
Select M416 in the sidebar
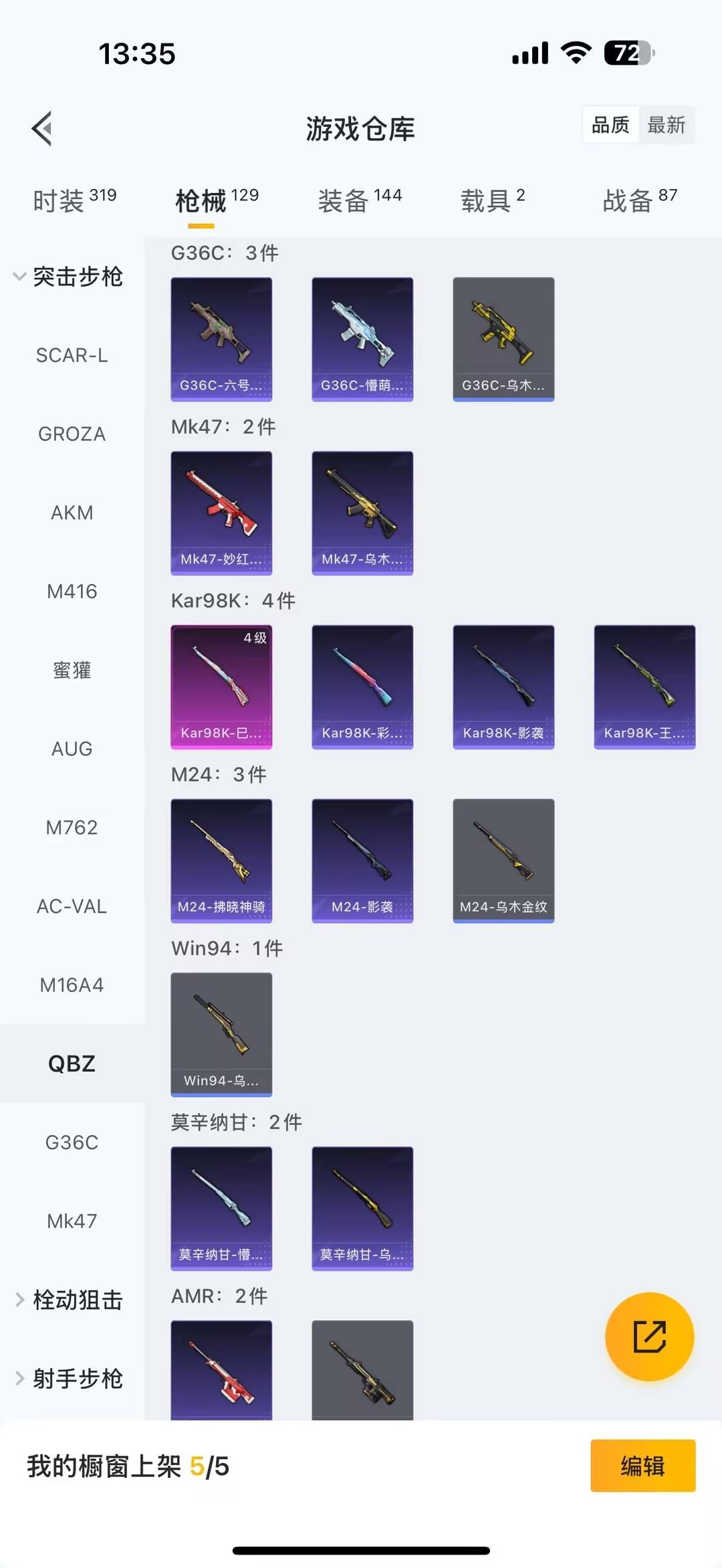click(72, 591)
